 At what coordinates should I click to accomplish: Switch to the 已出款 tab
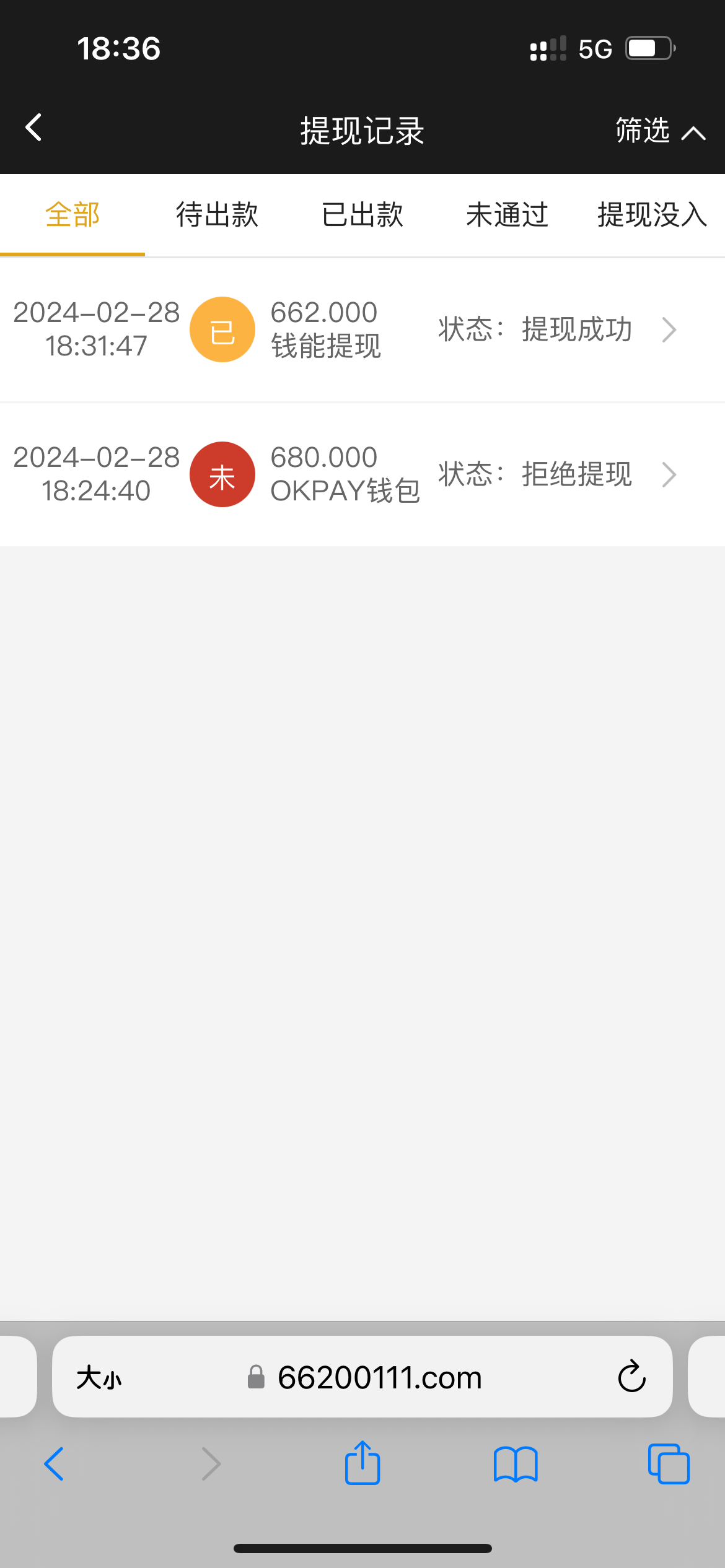click(362, 215)
